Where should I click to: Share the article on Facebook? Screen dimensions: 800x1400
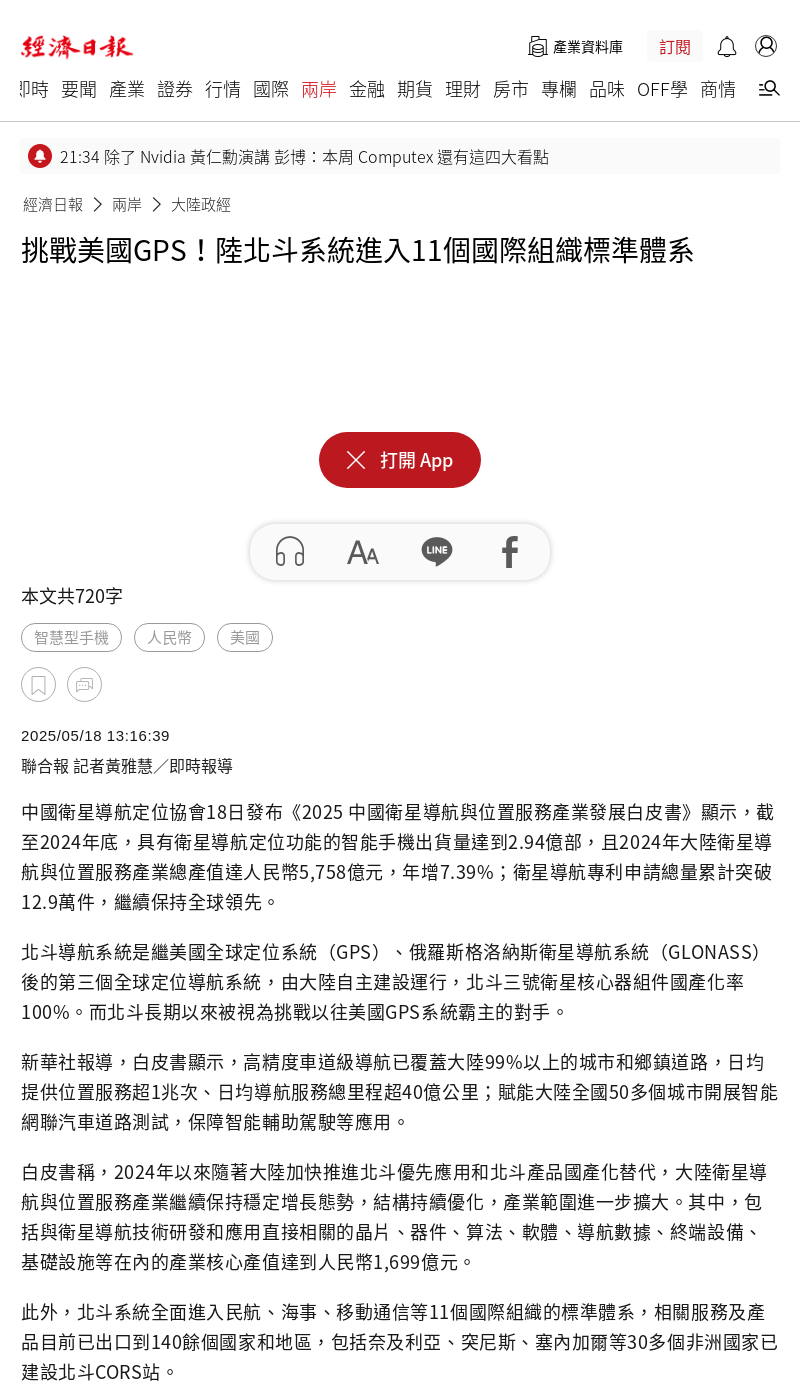point(510,552)
